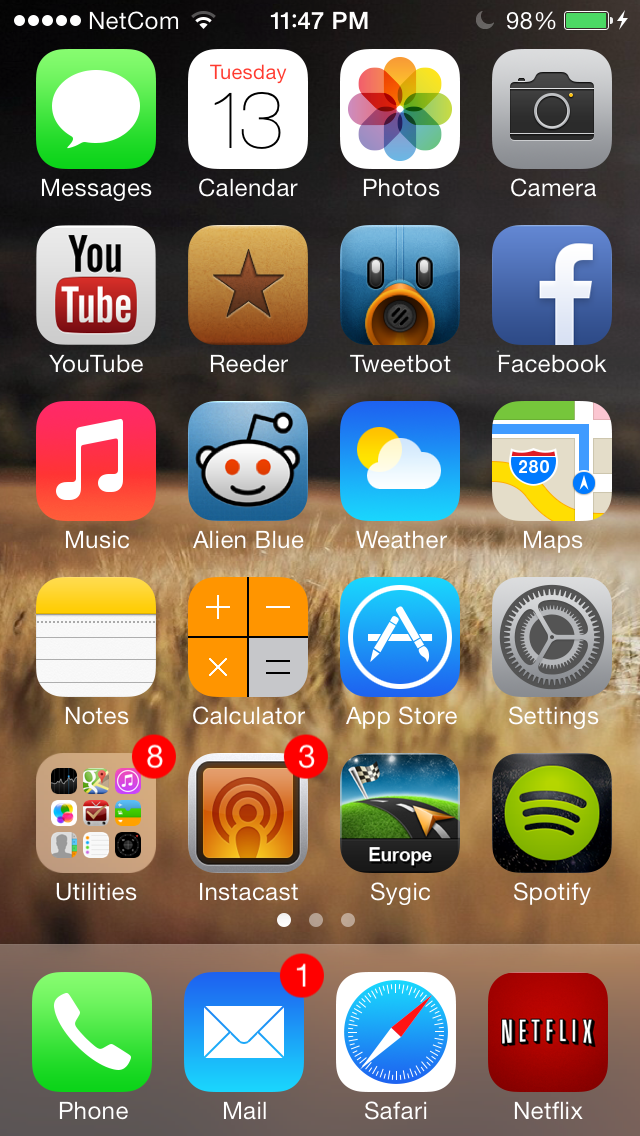Open Tweetbot
The height and width of the screenshot is (1136, 640).
[x=400, y=285]
